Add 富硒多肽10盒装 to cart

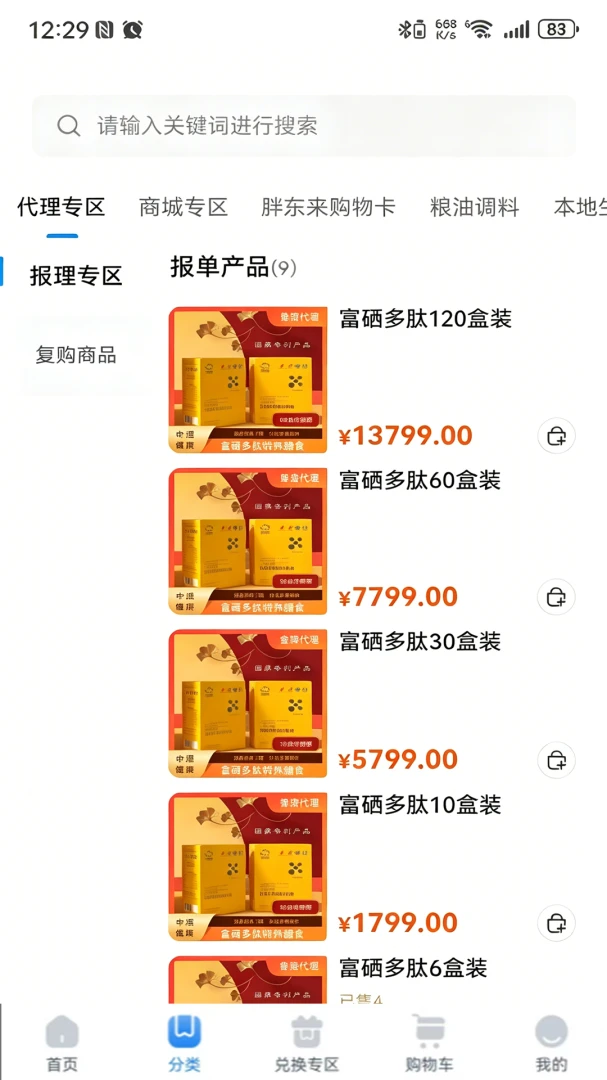pyautogui.click(x=556, y=923)
